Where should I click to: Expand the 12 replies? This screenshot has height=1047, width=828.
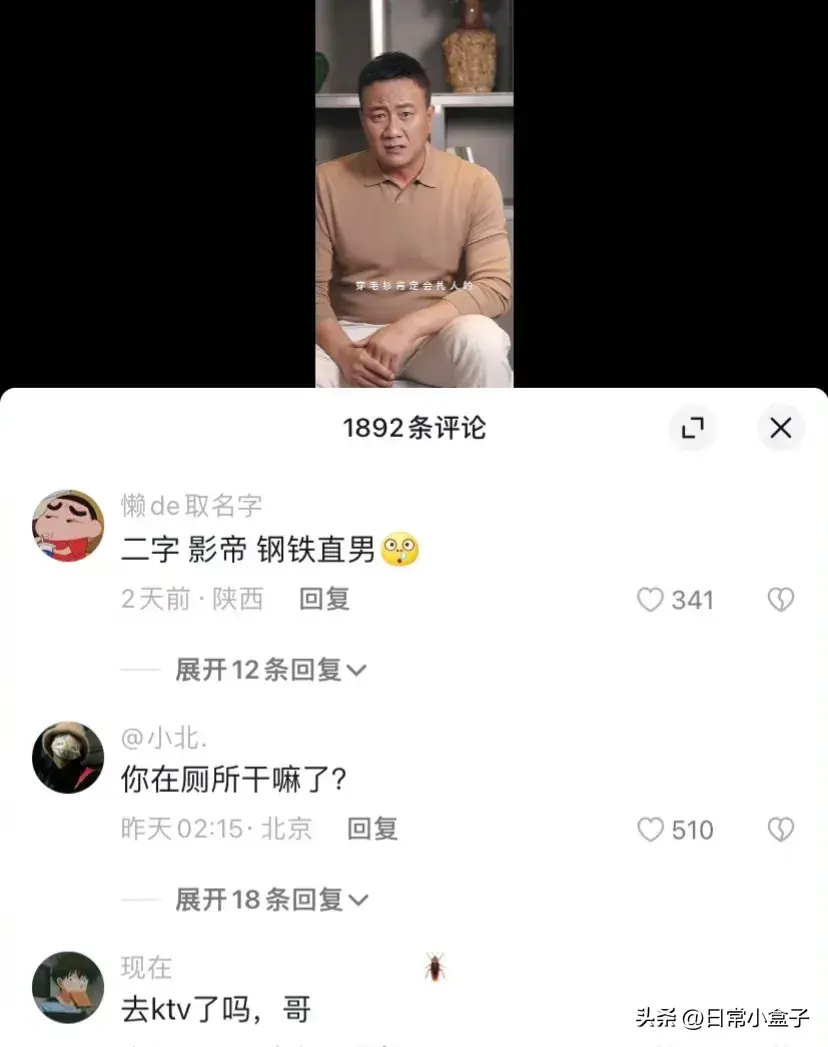point(271,670)
